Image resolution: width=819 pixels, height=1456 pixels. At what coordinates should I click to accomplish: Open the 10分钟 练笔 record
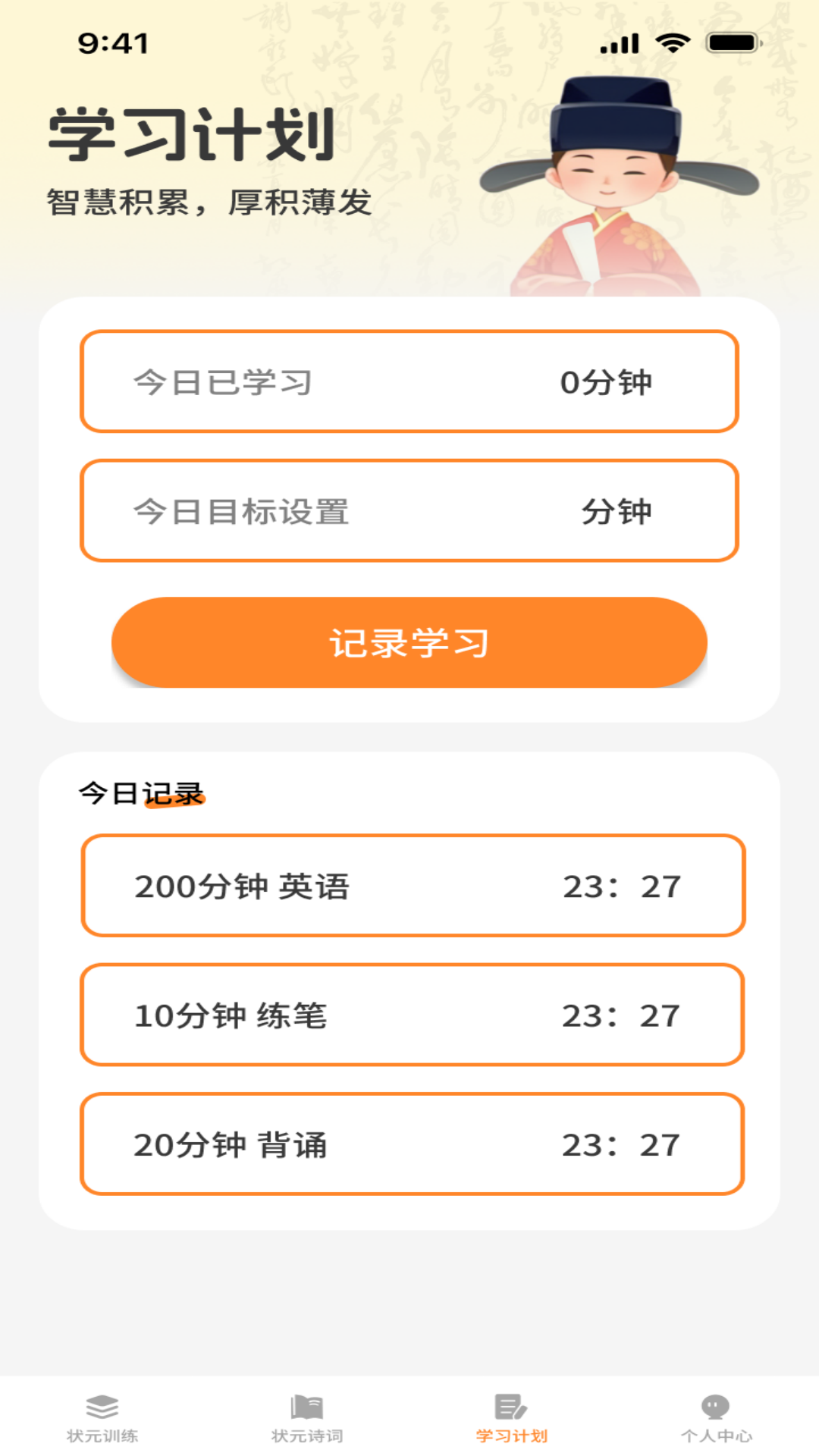pyautogui.click(x=413, y=1015)
